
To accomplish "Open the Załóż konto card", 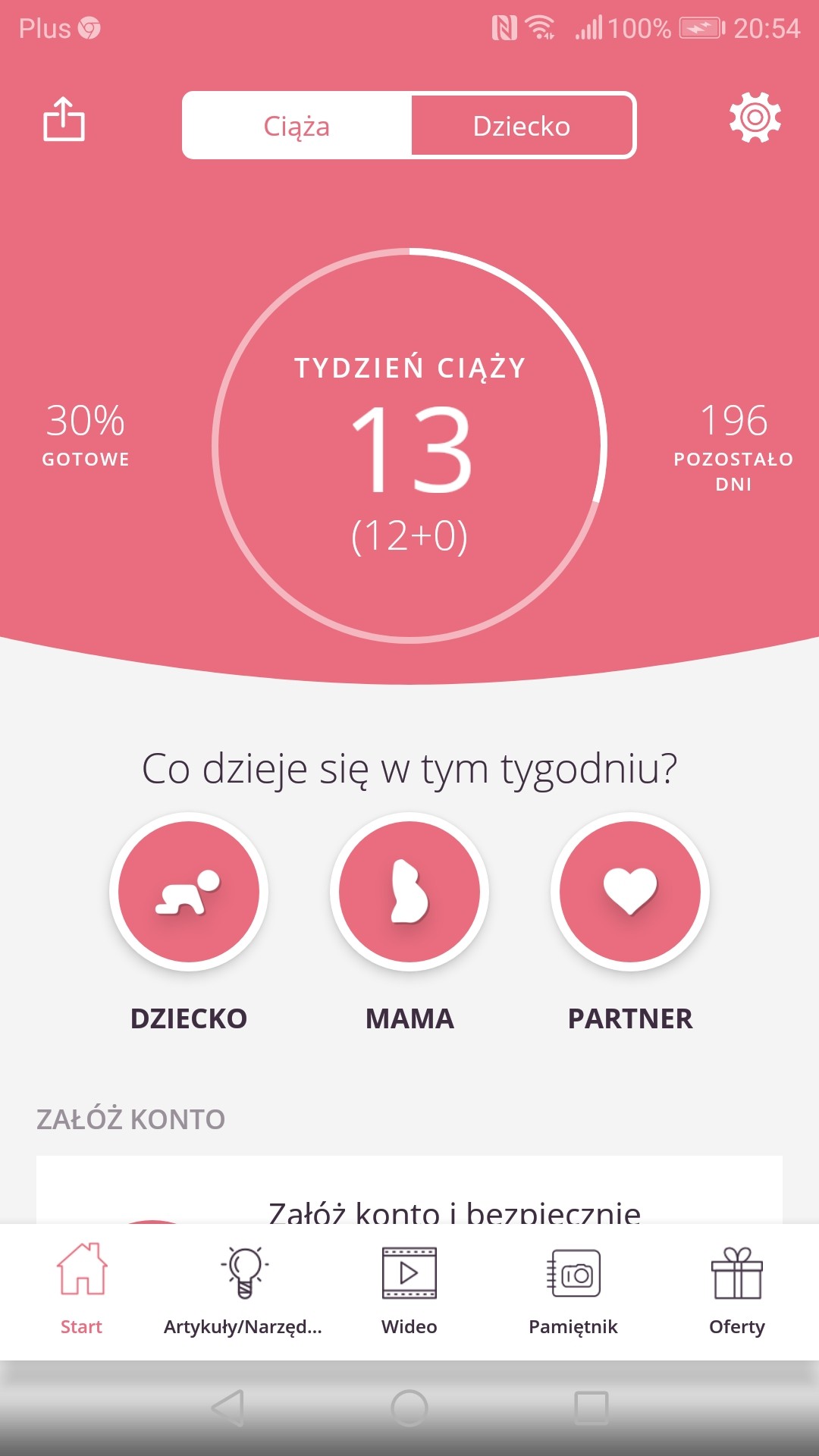I will [409, 1191].
